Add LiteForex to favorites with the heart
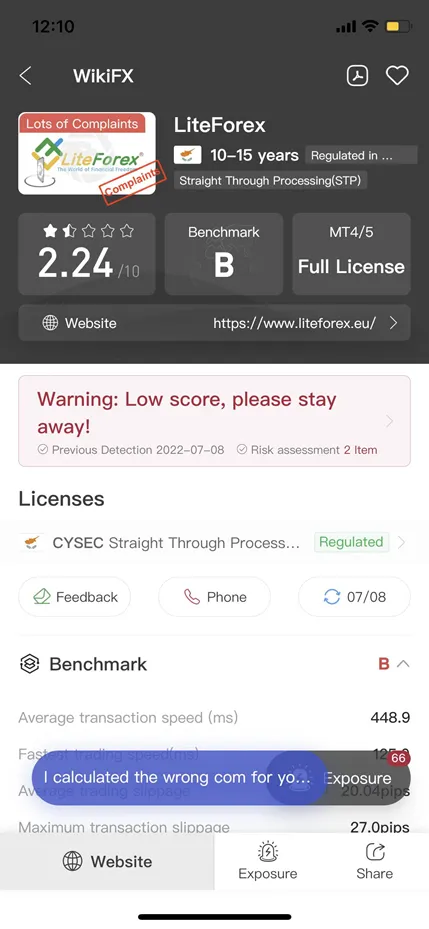The image size is (429, 929). click(x=397, y=76)
